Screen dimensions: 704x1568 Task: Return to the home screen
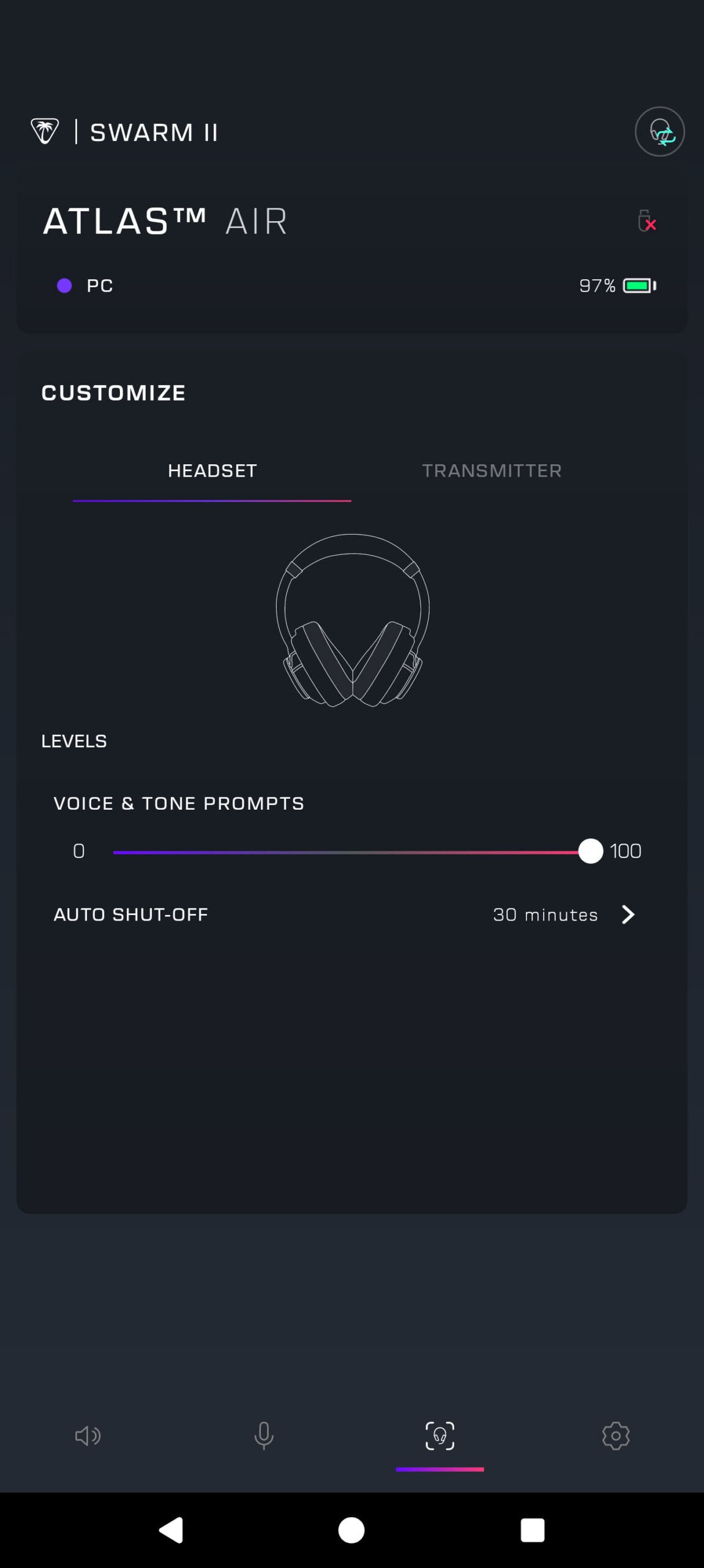(351, 1530)
